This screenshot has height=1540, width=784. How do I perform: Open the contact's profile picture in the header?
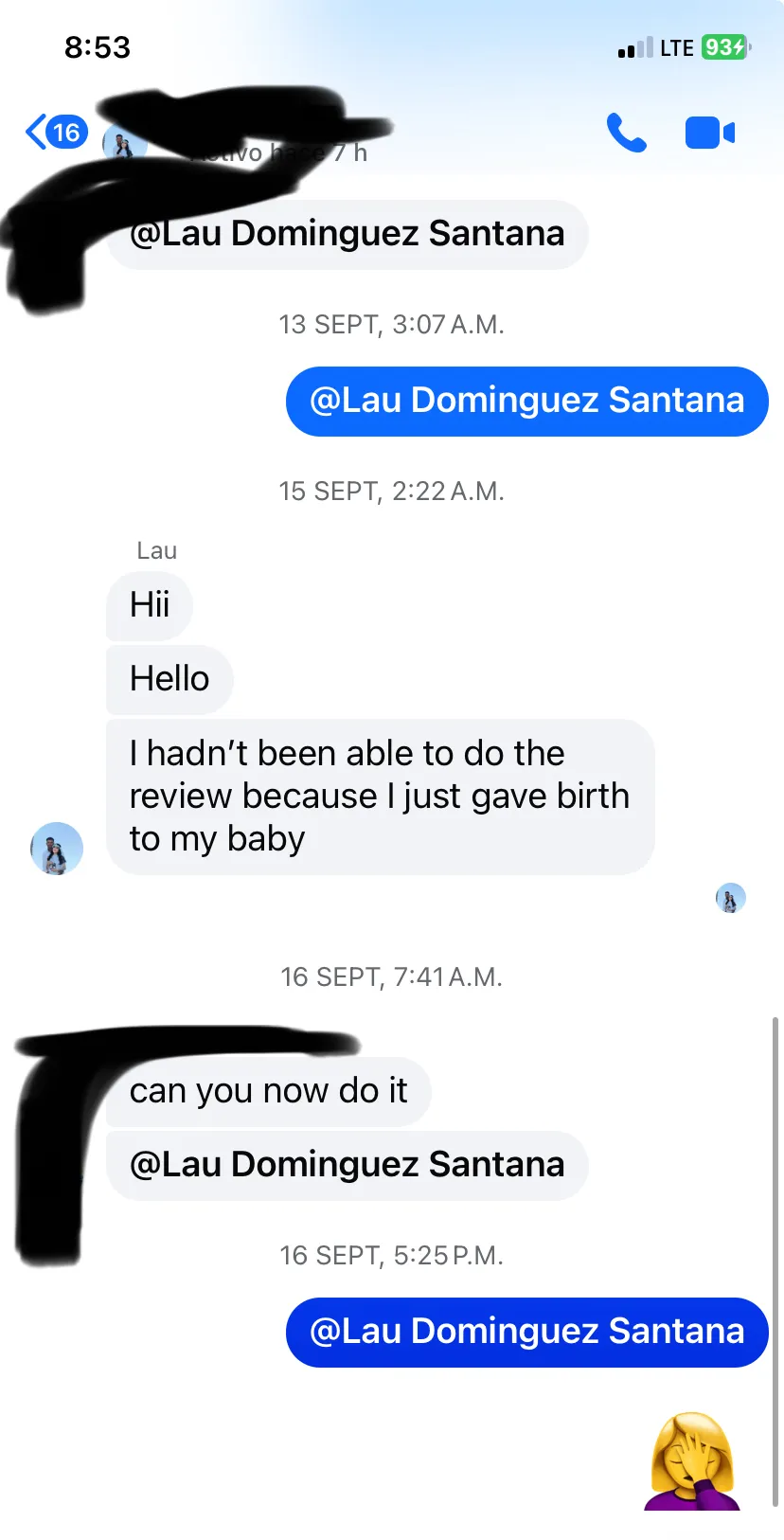(124, 145)
